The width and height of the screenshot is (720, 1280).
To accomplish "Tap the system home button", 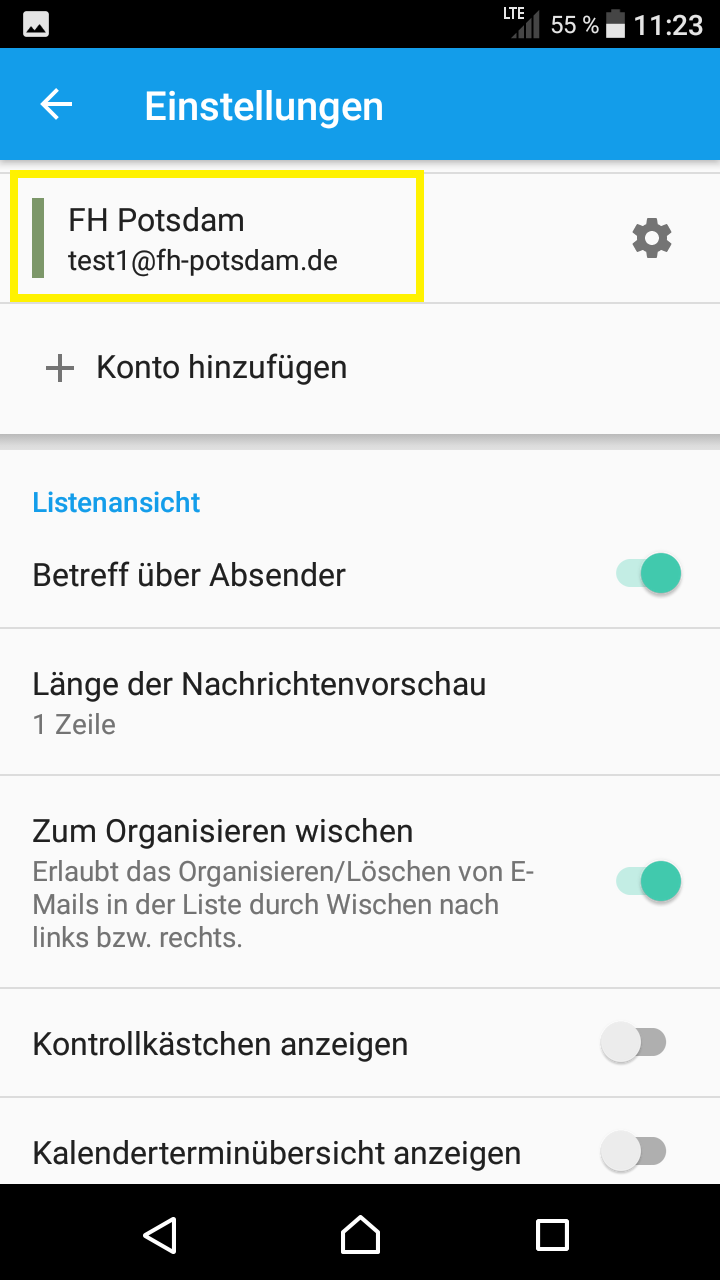I will click(x=360, y=1234).
